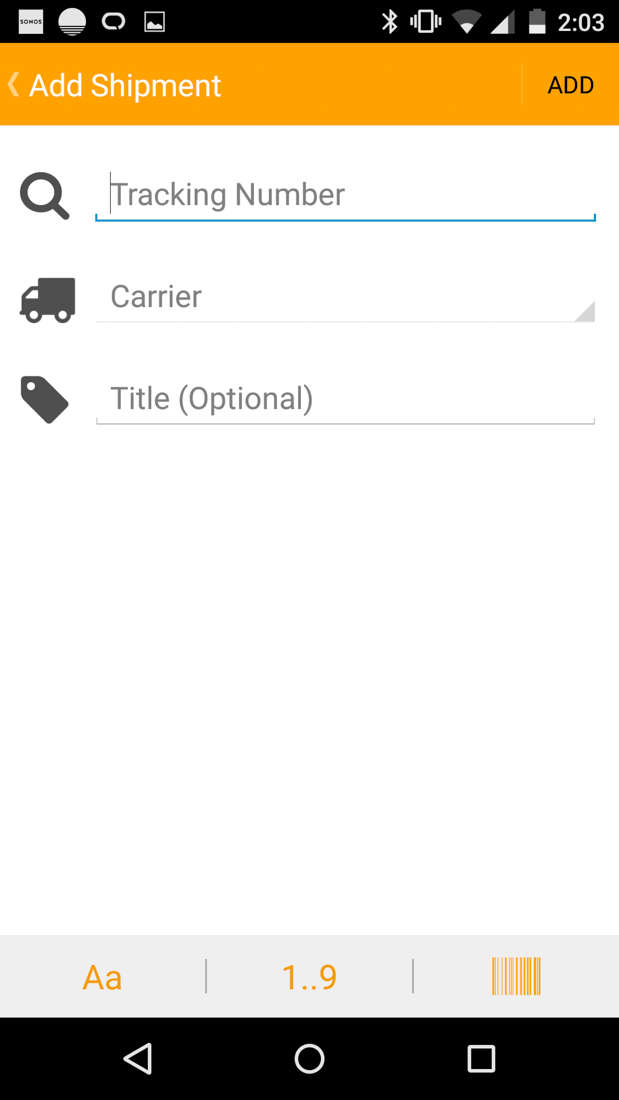The height and width of the screenshot is (1100, 619).
Task: Open recent apps overview
Action: coord(481,1058)
